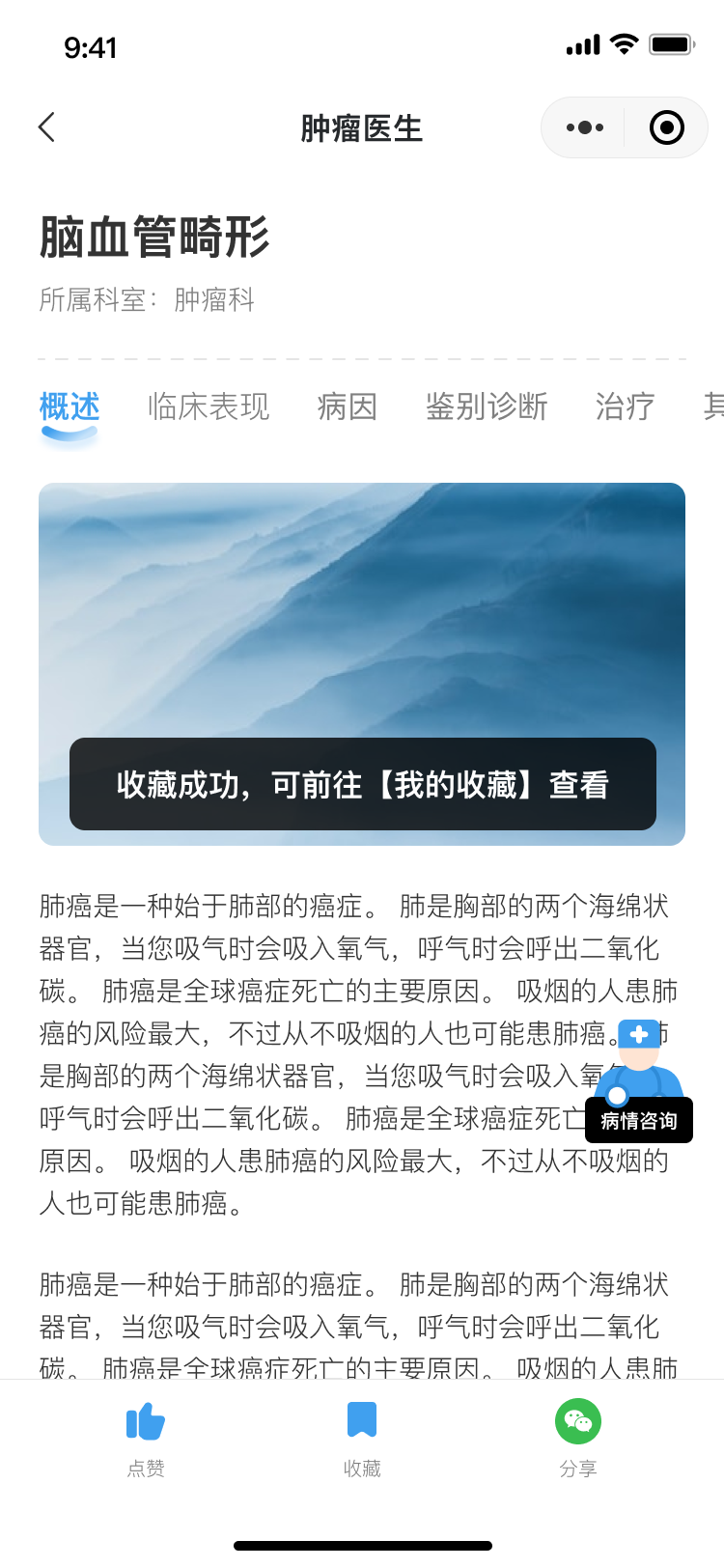Select the 治疗 tab

tap(626, 406)
